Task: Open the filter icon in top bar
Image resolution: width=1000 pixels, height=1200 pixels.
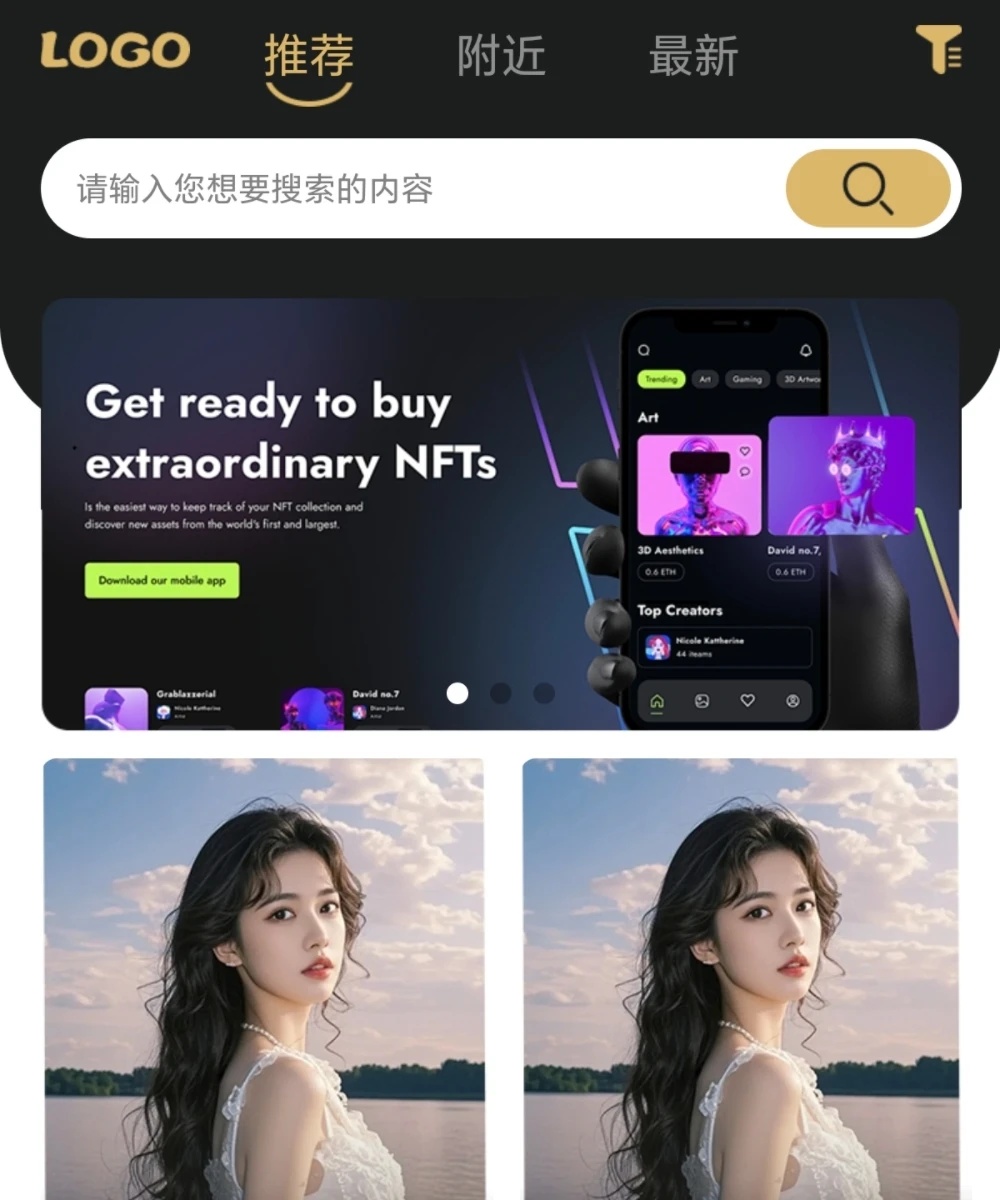Action: 939,50
